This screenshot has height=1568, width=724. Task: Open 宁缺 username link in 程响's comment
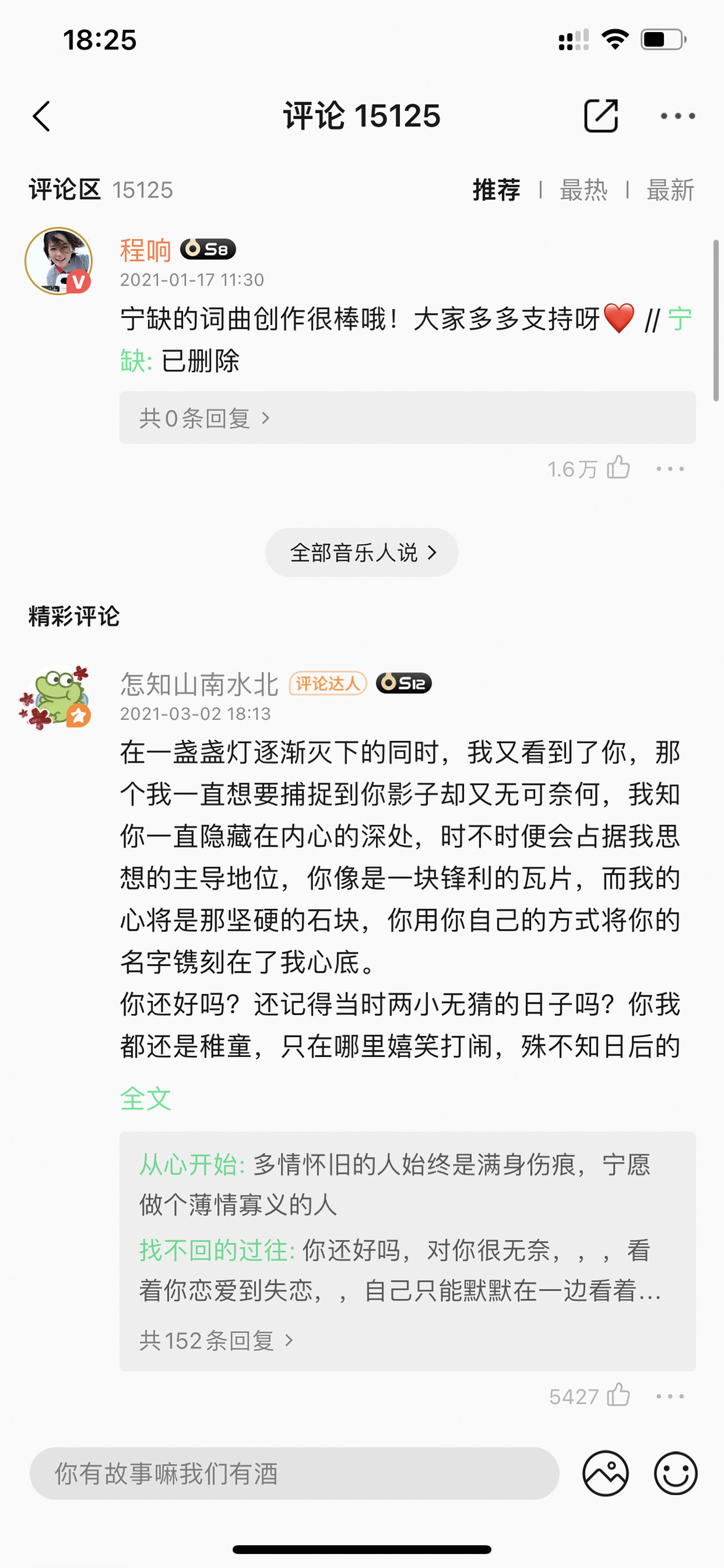(x=680, y=319)
